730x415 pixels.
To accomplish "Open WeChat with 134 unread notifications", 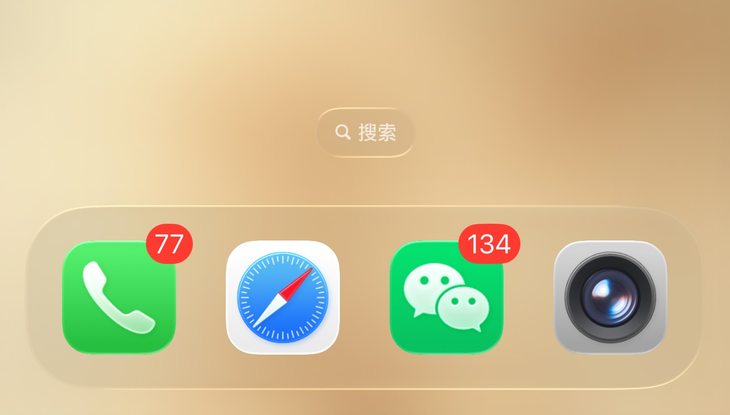I will tap(446, 297).
